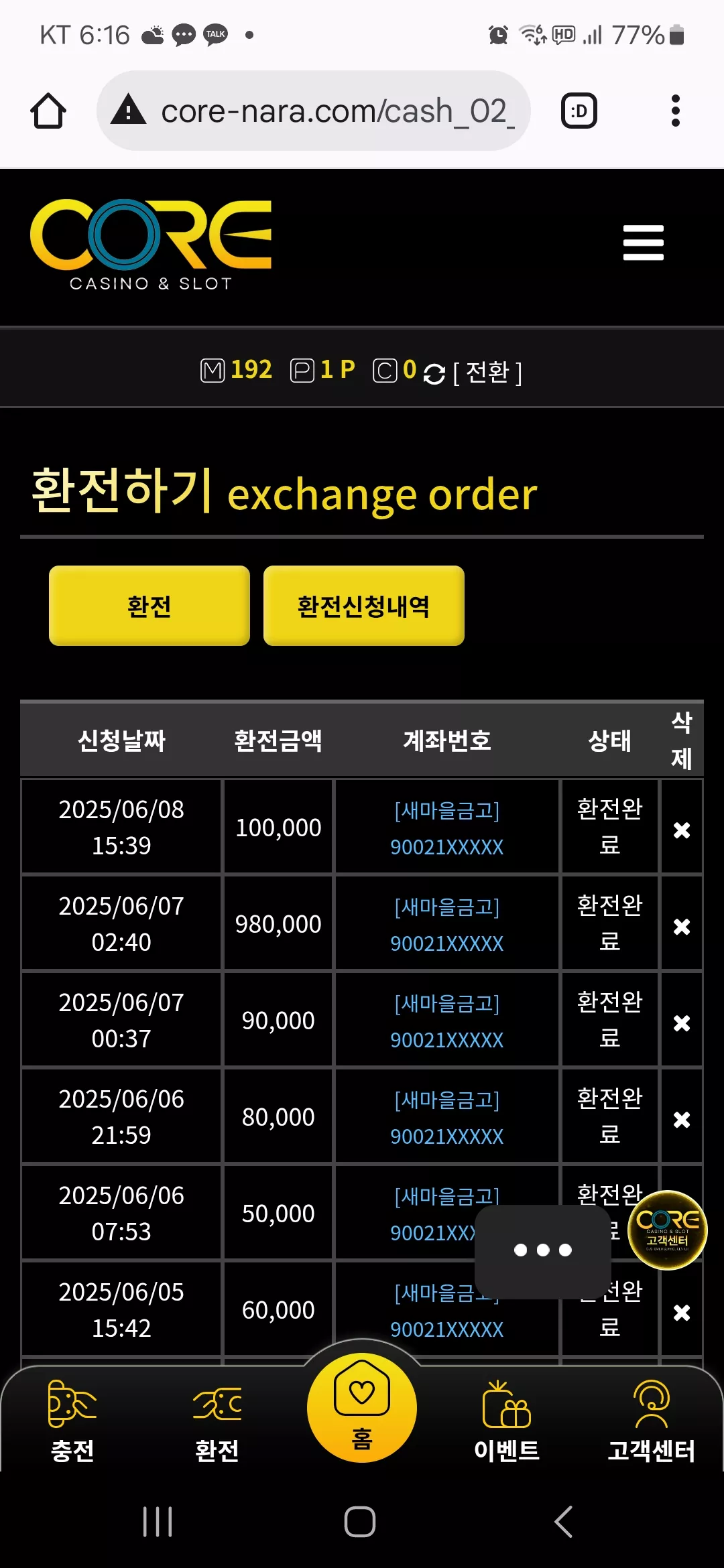724x1568 pixels.
Task: Switch to the 환전 bottom tab
Action: 217,1421
